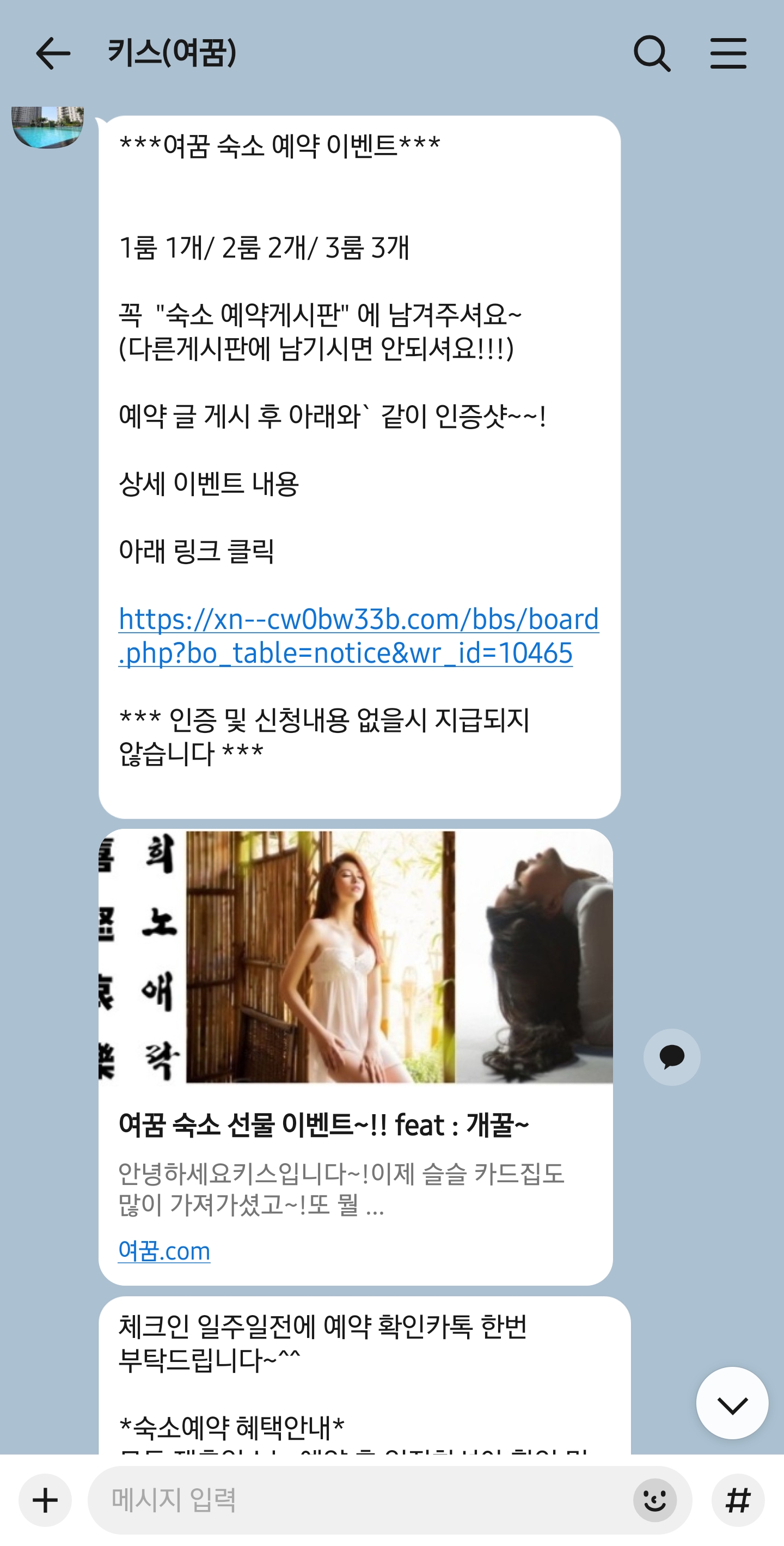This screenshot has height=1546, width=784.
Task: Open the hashtag search button
Action: pyautogui.click(x=738, y=1500)
